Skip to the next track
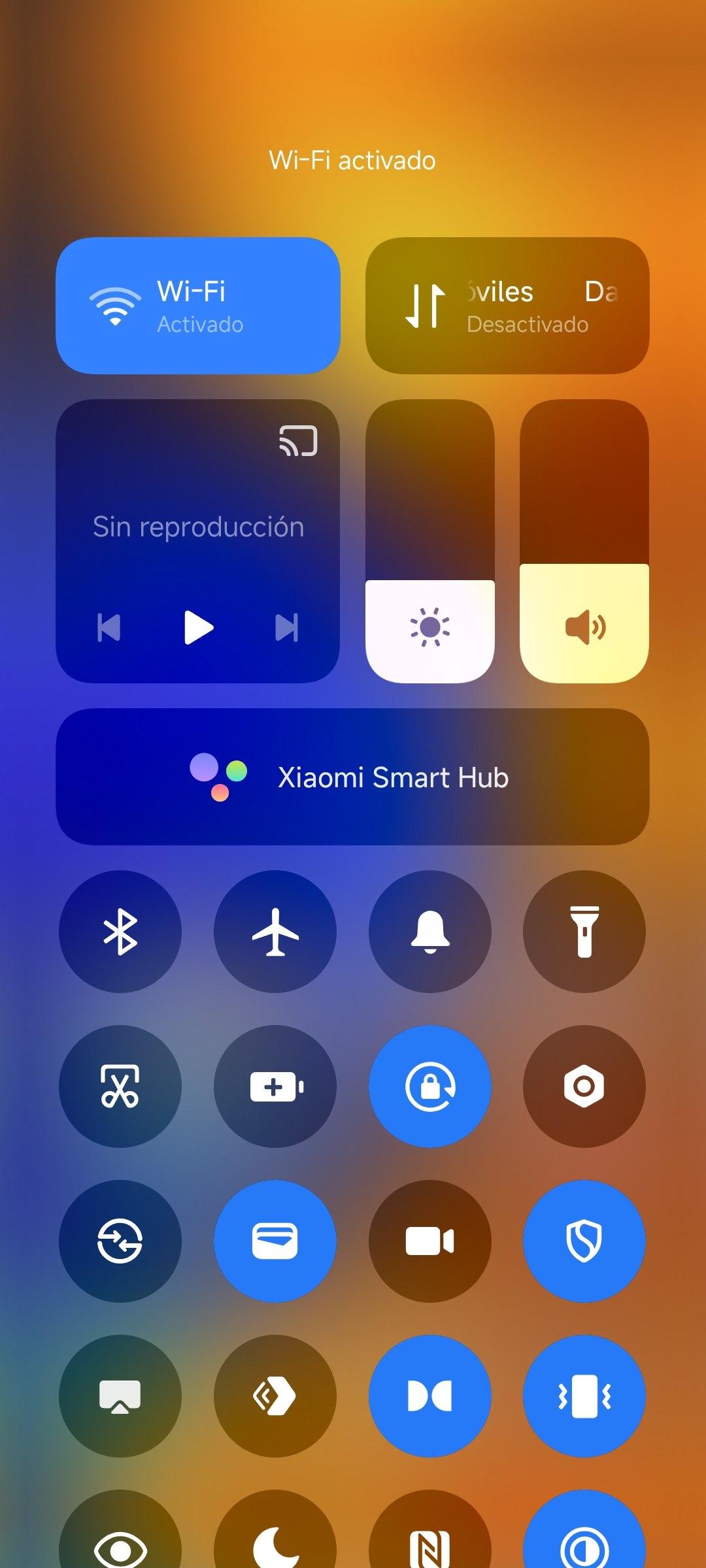706x1568 pixels. 287,628
